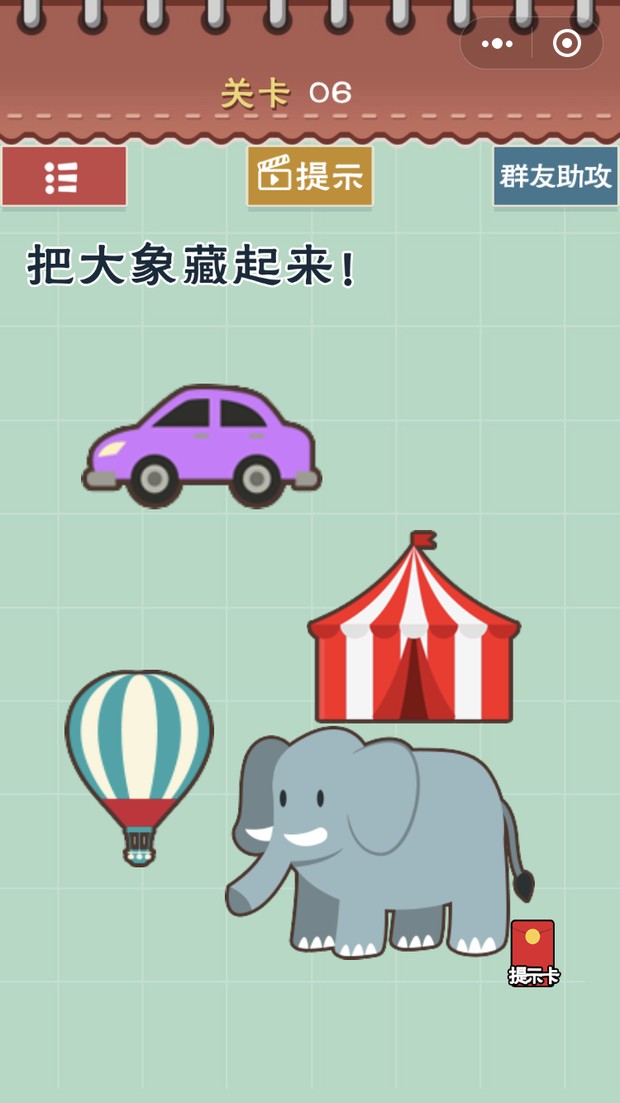The image size is (620, 1103).
Task: Open the mini program more options menu
Action: click(x=497, y=44)
